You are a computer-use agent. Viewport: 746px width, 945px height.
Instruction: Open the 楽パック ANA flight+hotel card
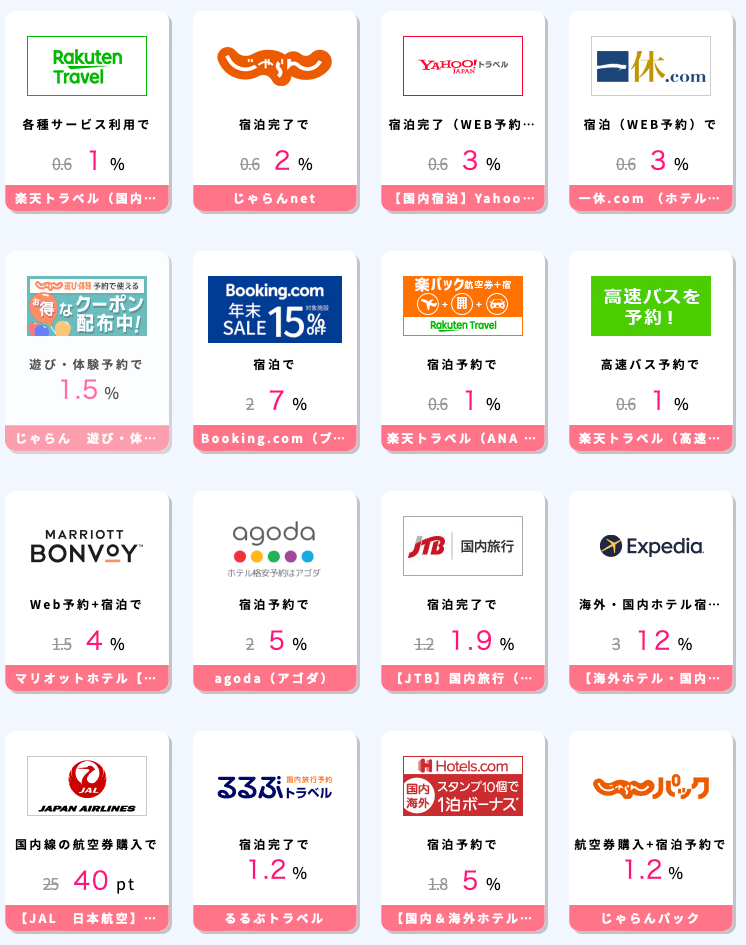463,350
